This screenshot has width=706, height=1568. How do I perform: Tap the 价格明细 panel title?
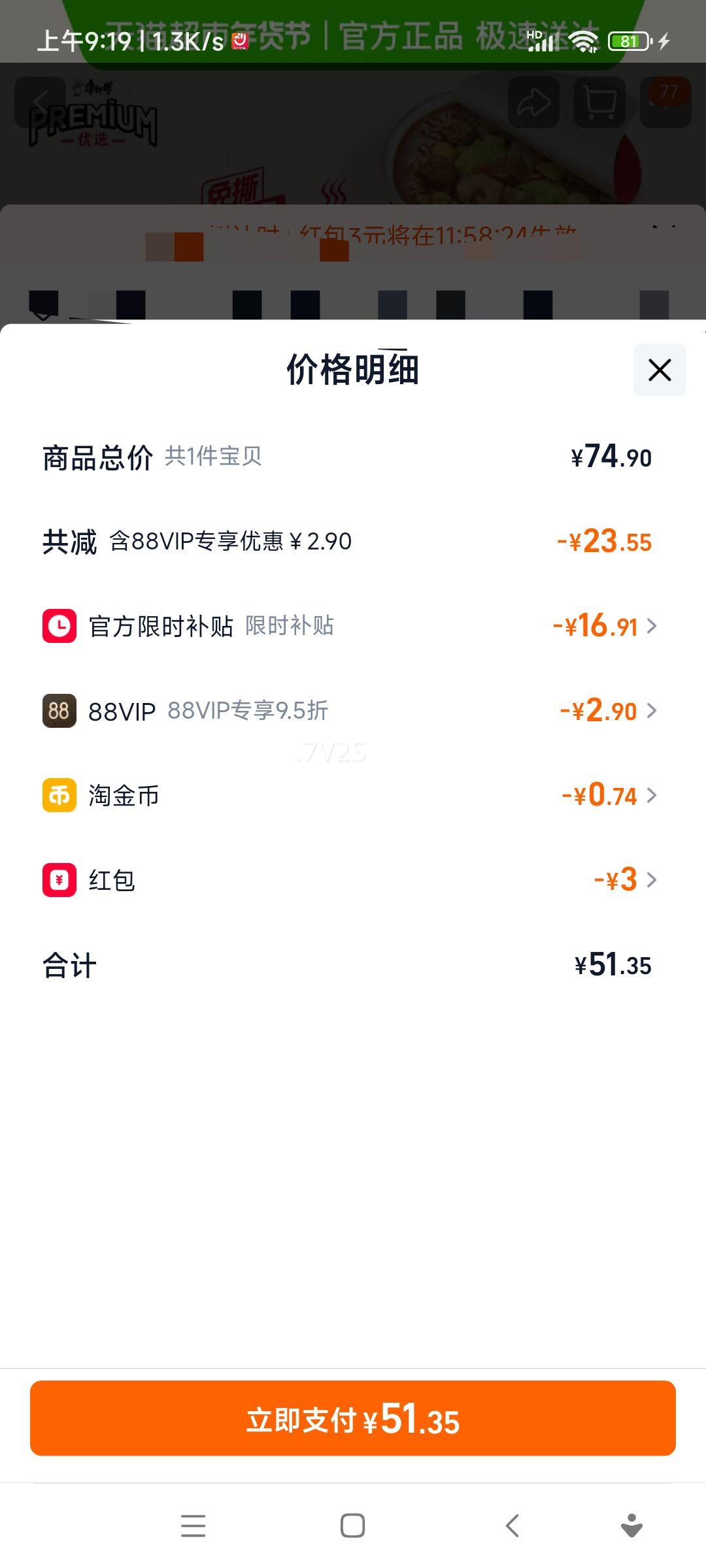(x=353, y=370)
